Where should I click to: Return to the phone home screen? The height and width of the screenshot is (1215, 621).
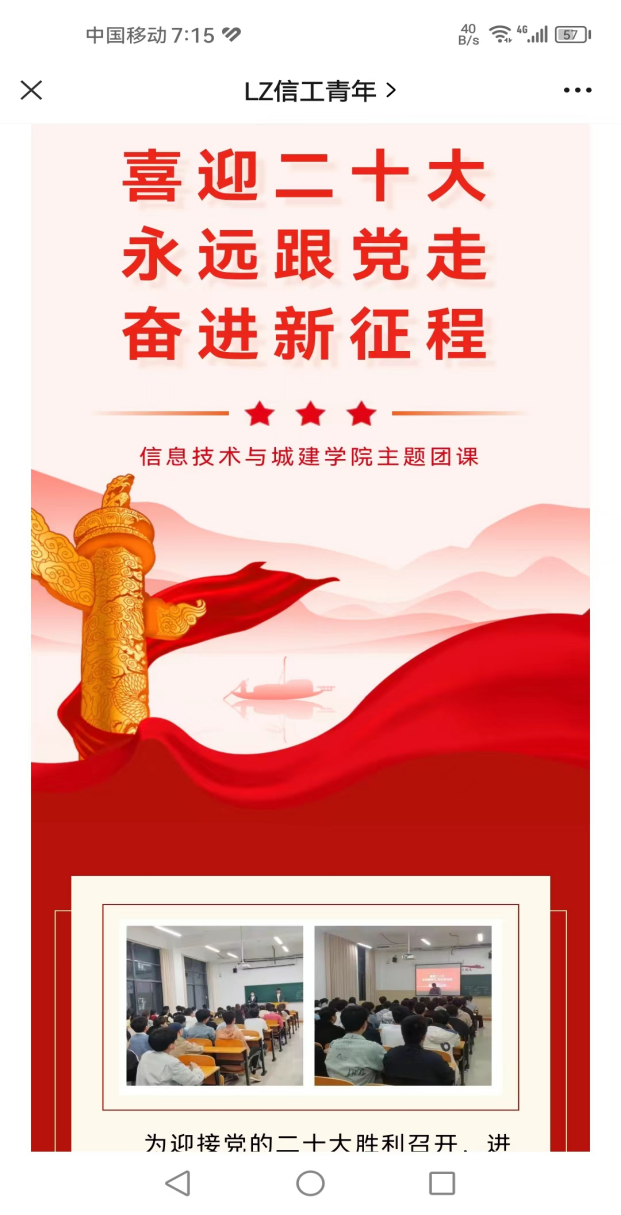tap(310, 1184)
